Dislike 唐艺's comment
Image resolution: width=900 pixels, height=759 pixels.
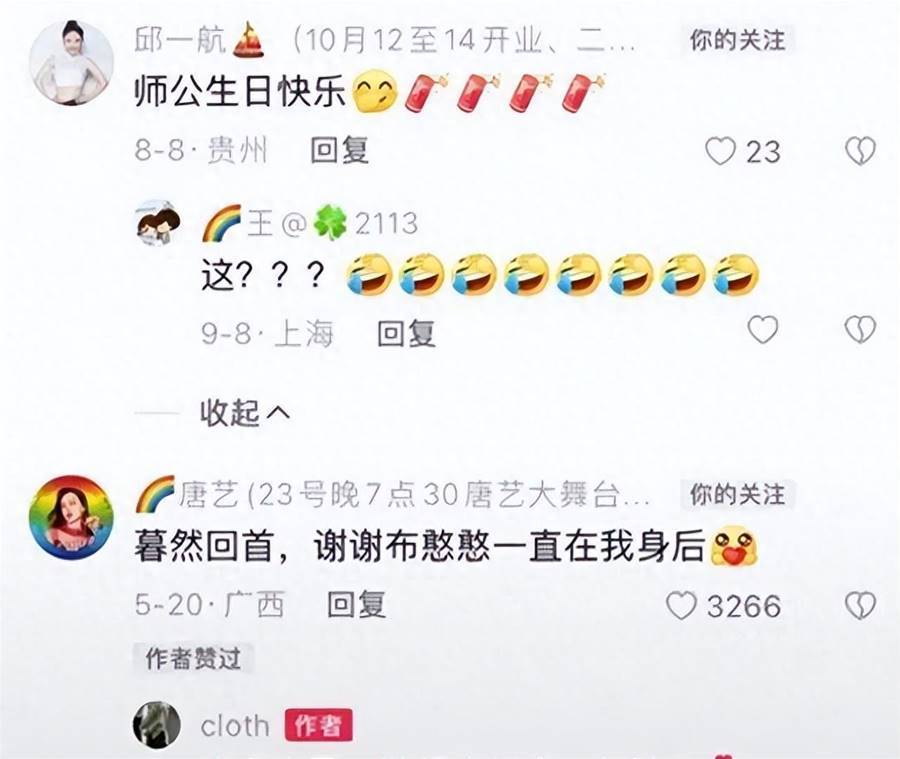(860, 605)
